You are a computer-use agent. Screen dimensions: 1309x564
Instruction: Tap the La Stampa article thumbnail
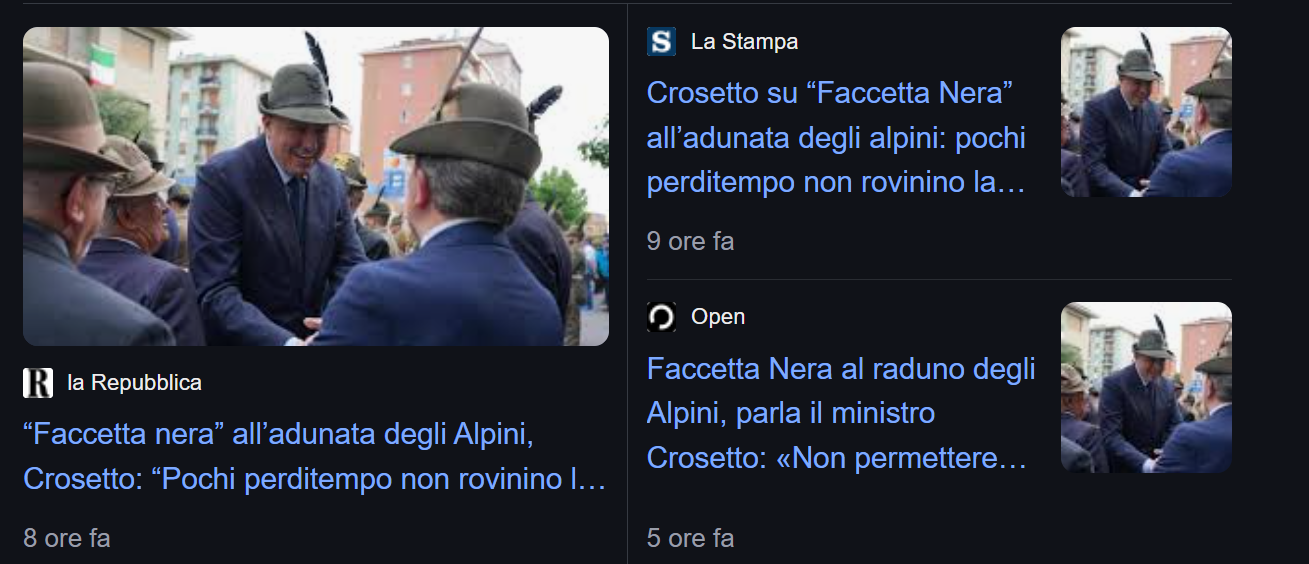1145,112
